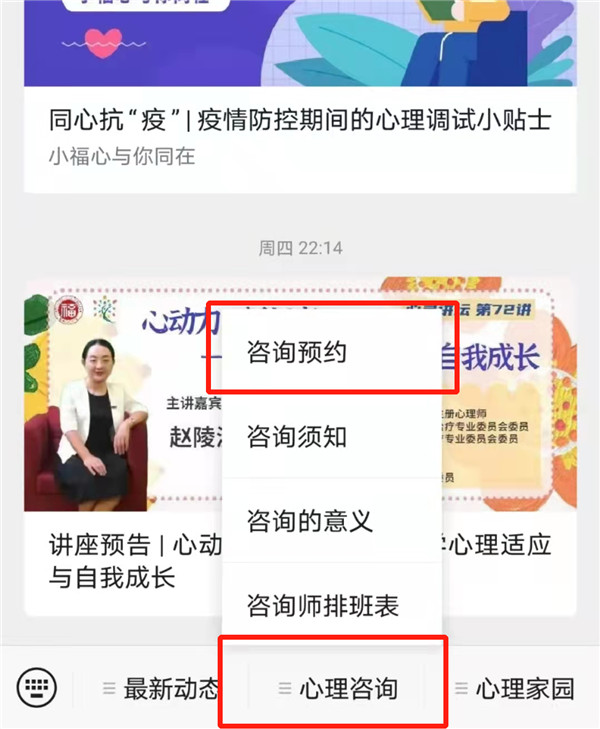Tap the 心理咨询 bottom menu
The image size is (600, 729).
click(x=337, y=688)
